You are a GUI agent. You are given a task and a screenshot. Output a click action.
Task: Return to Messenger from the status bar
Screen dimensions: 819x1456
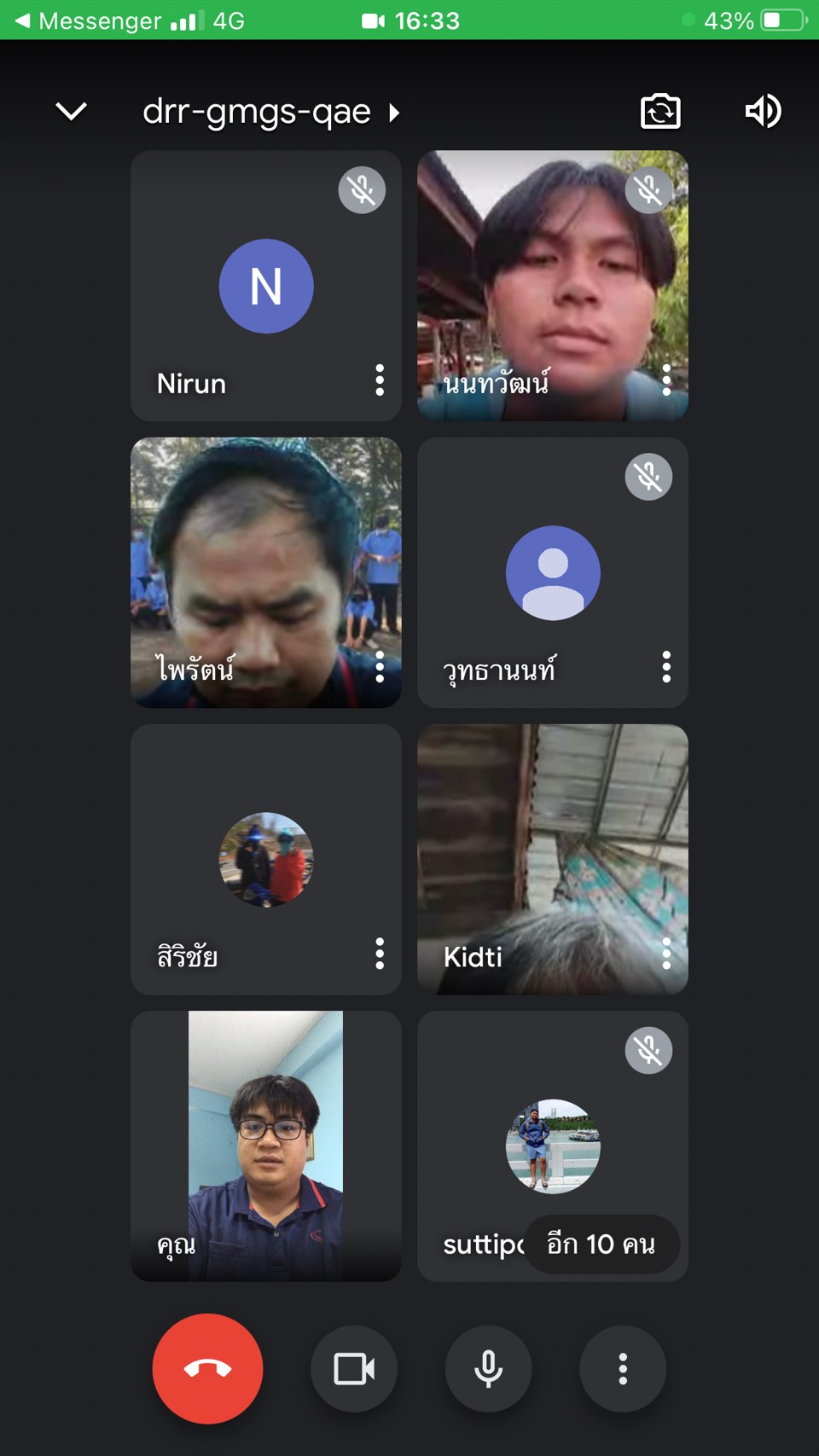coord(89,20)
